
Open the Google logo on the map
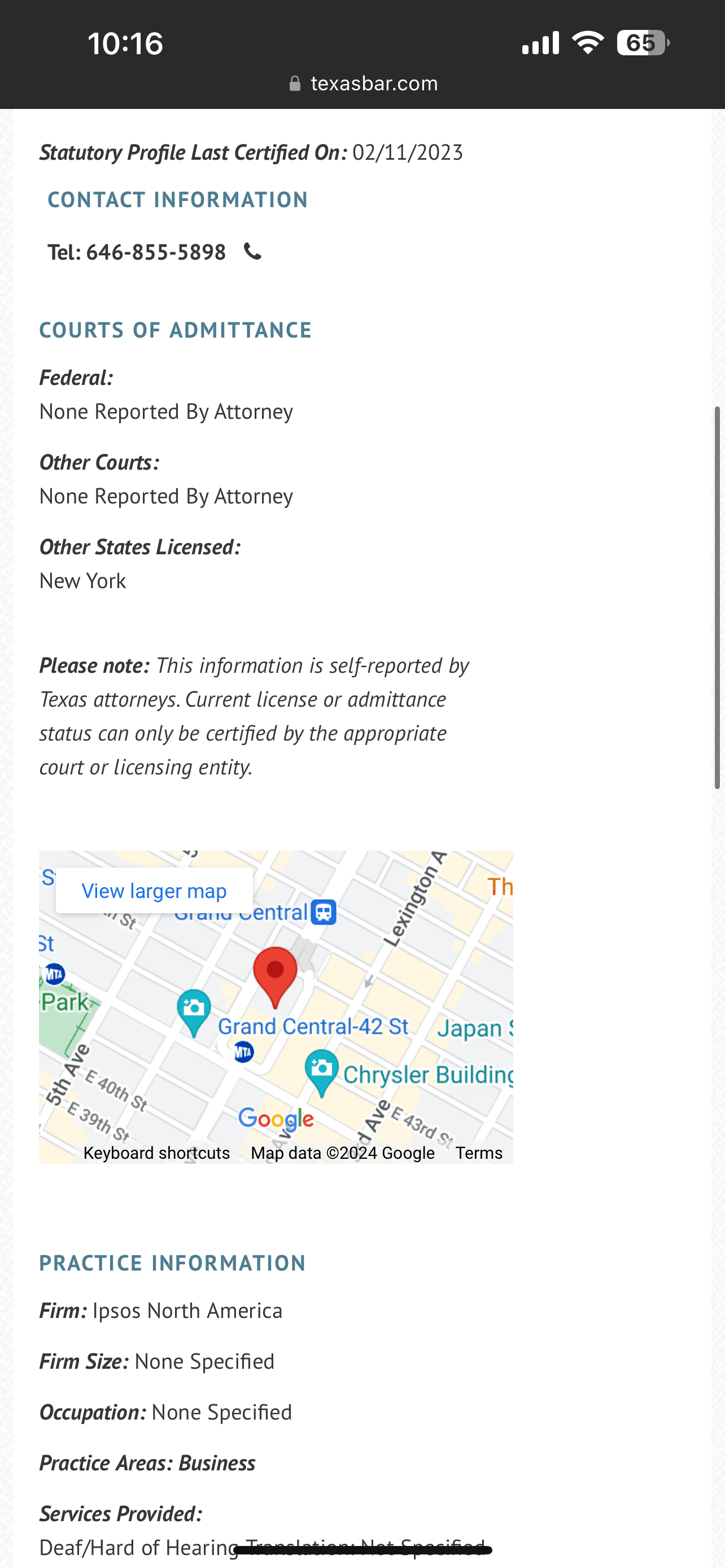276,1118
